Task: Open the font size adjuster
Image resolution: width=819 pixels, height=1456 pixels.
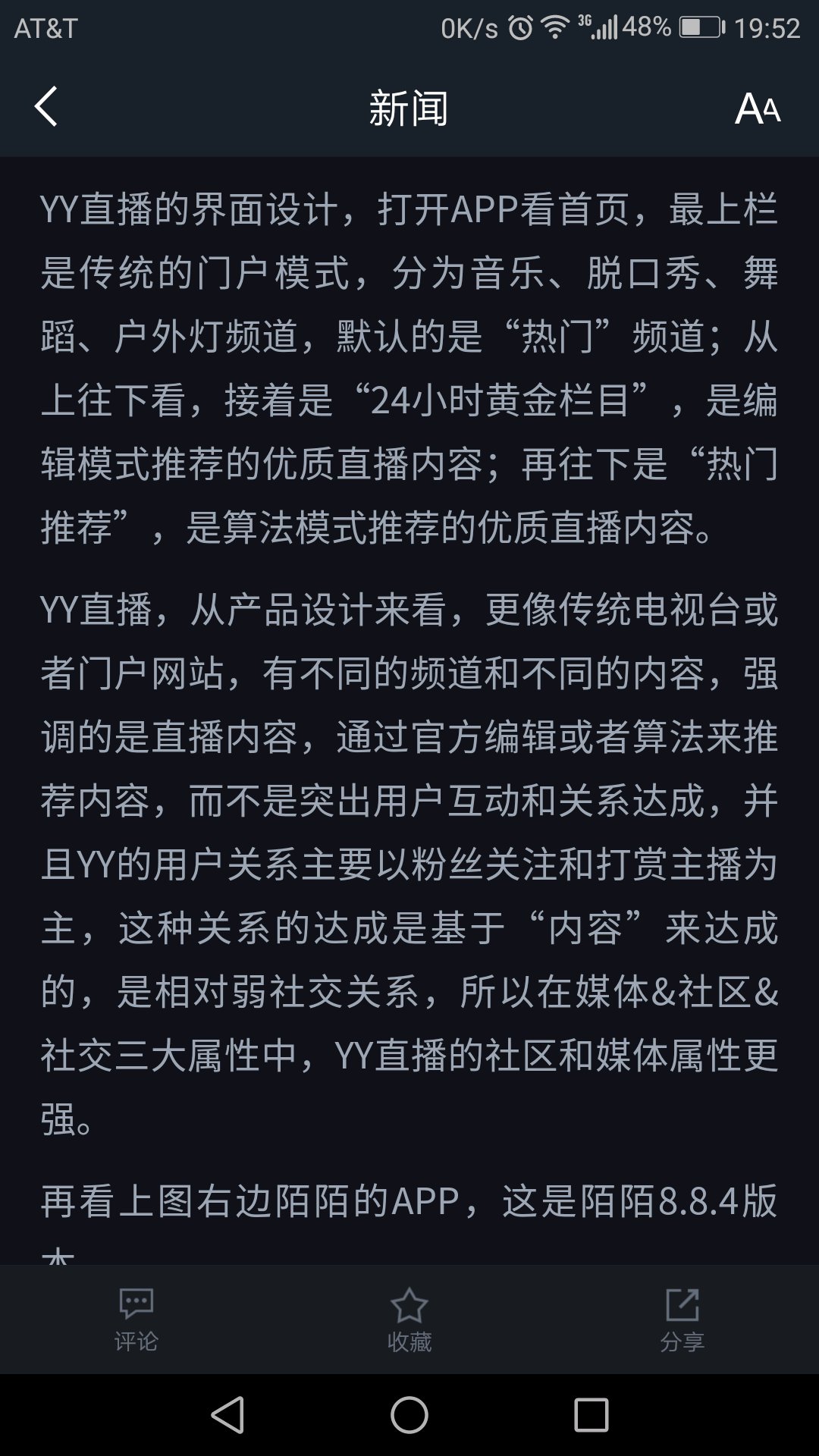Action: click(758, 108)
